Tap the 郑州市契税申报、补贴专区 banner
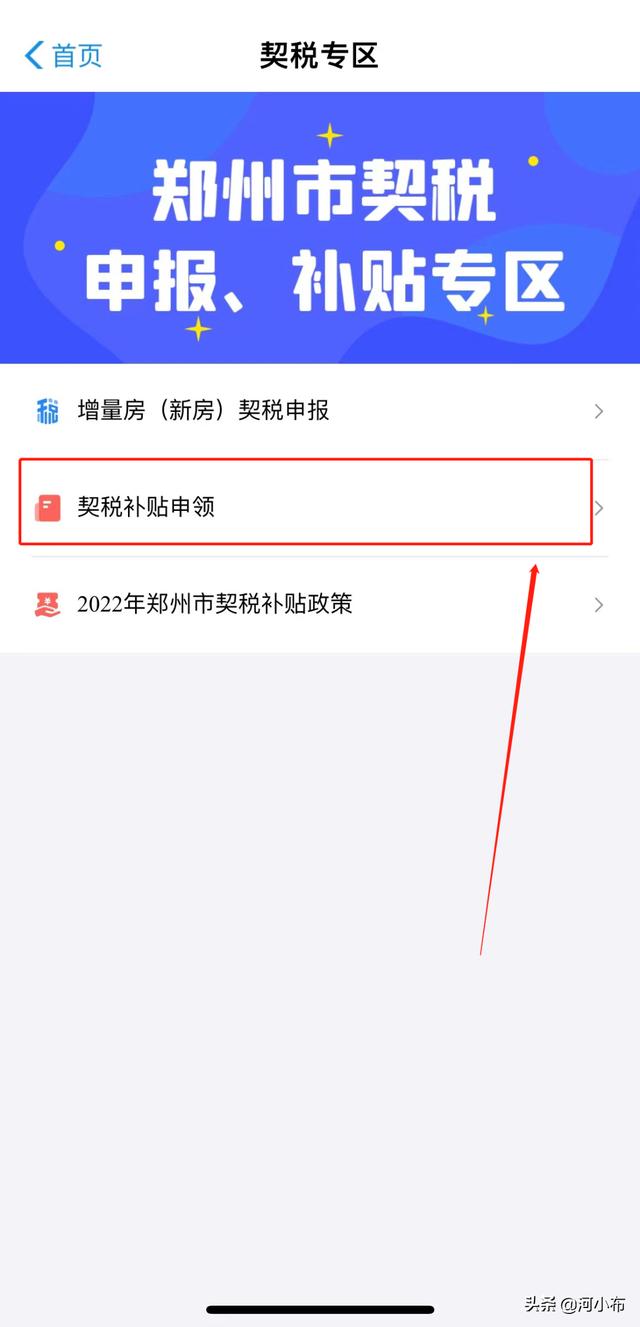Image resolution: width=640 pixels, height=1327 pixels. pyautogui.click(x=320, y=228)
